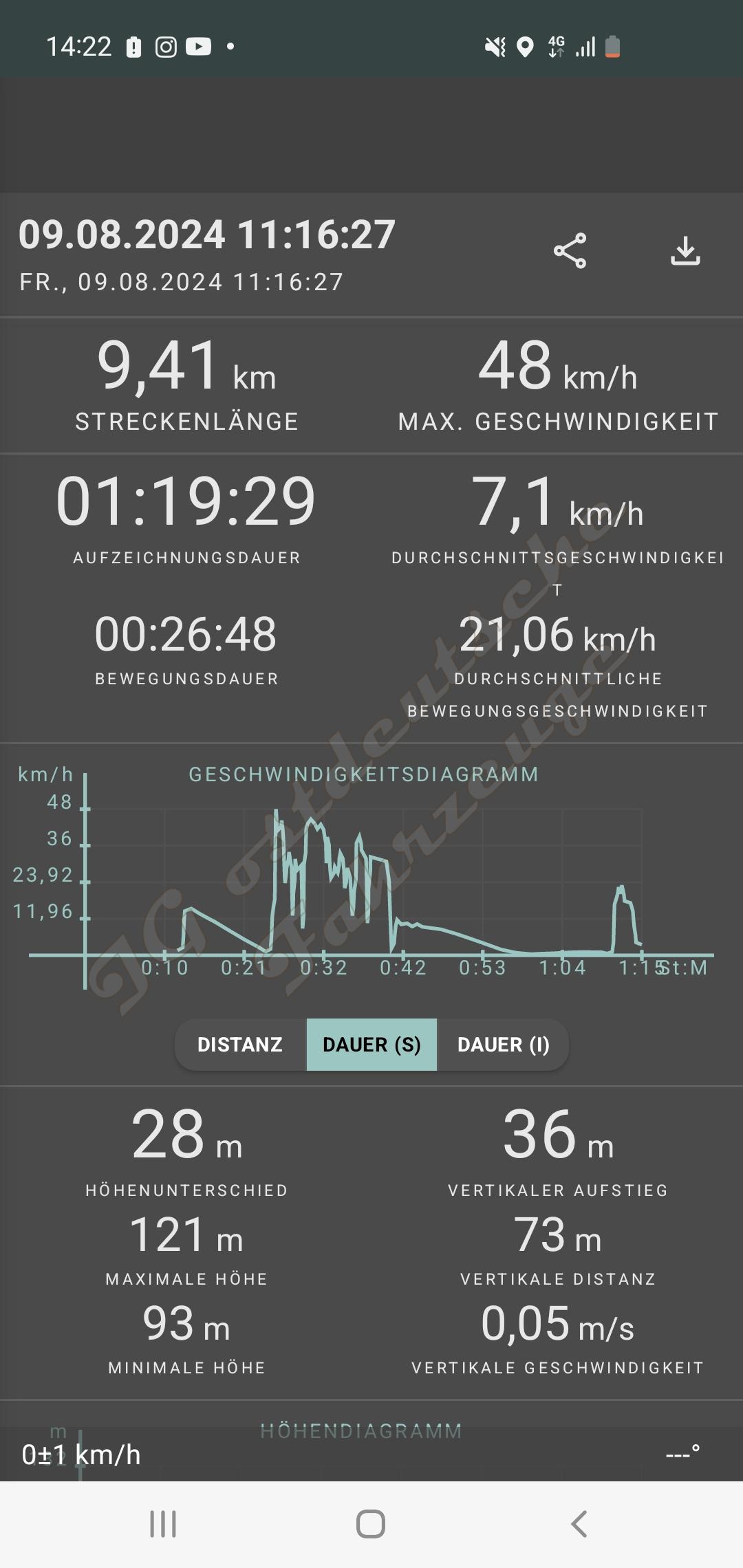Select the DAUER (S) chart mode
The width and height of the screenshot is (743, 1568).
click(x=371, y=1045)
